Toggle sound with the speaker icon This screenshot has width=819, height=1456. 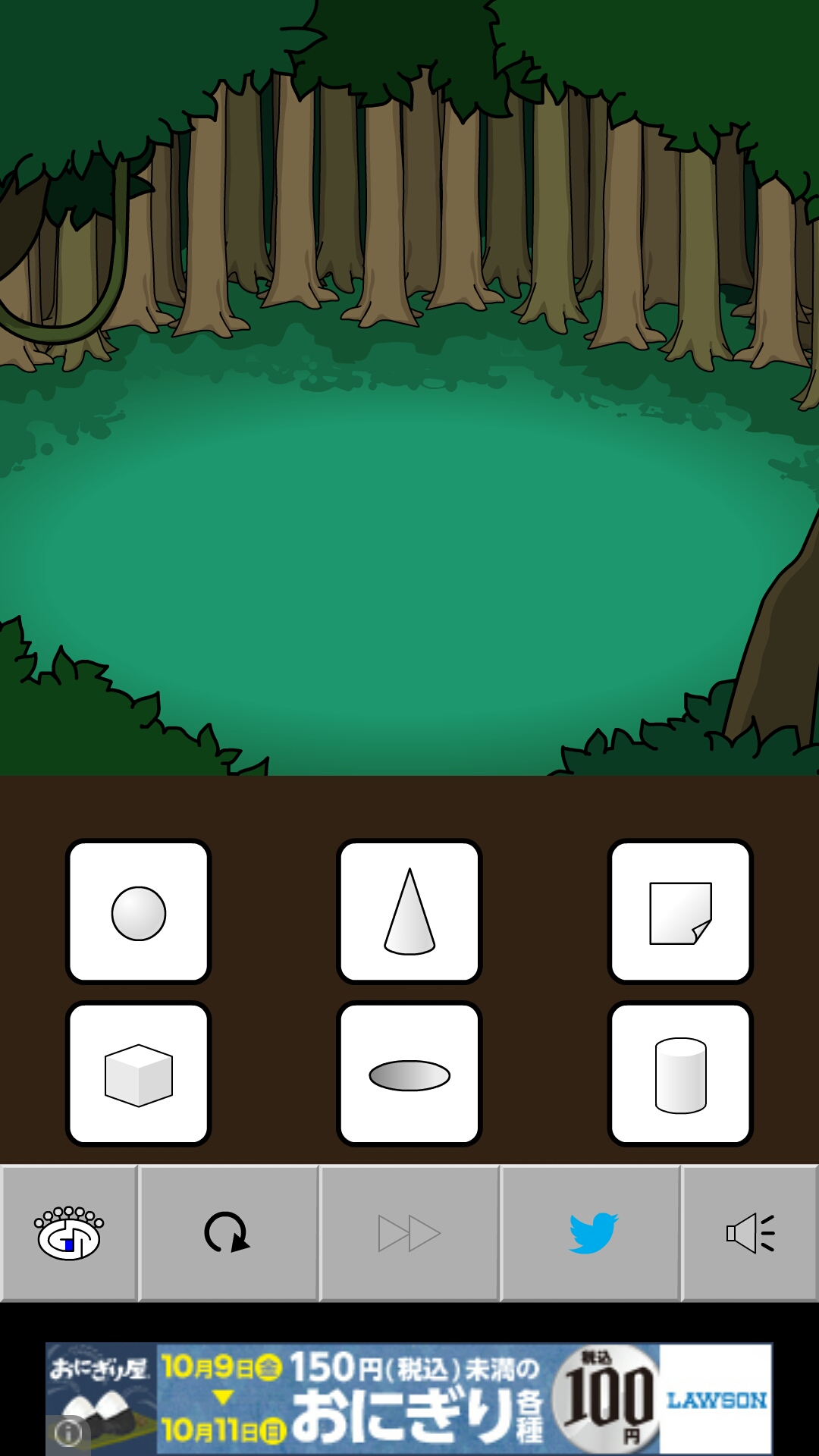pyautogui.click(x=750, y=1233)
